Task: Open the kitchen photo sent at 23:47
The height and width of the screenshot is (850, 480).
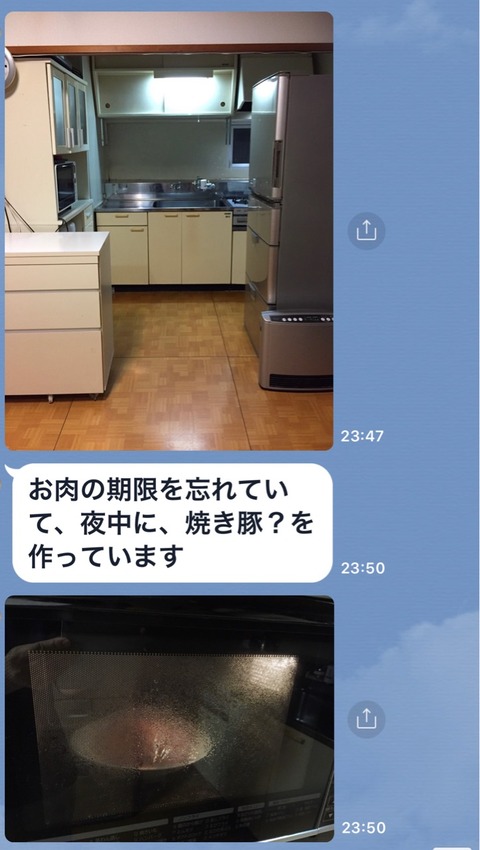Action: pos(169,231)
